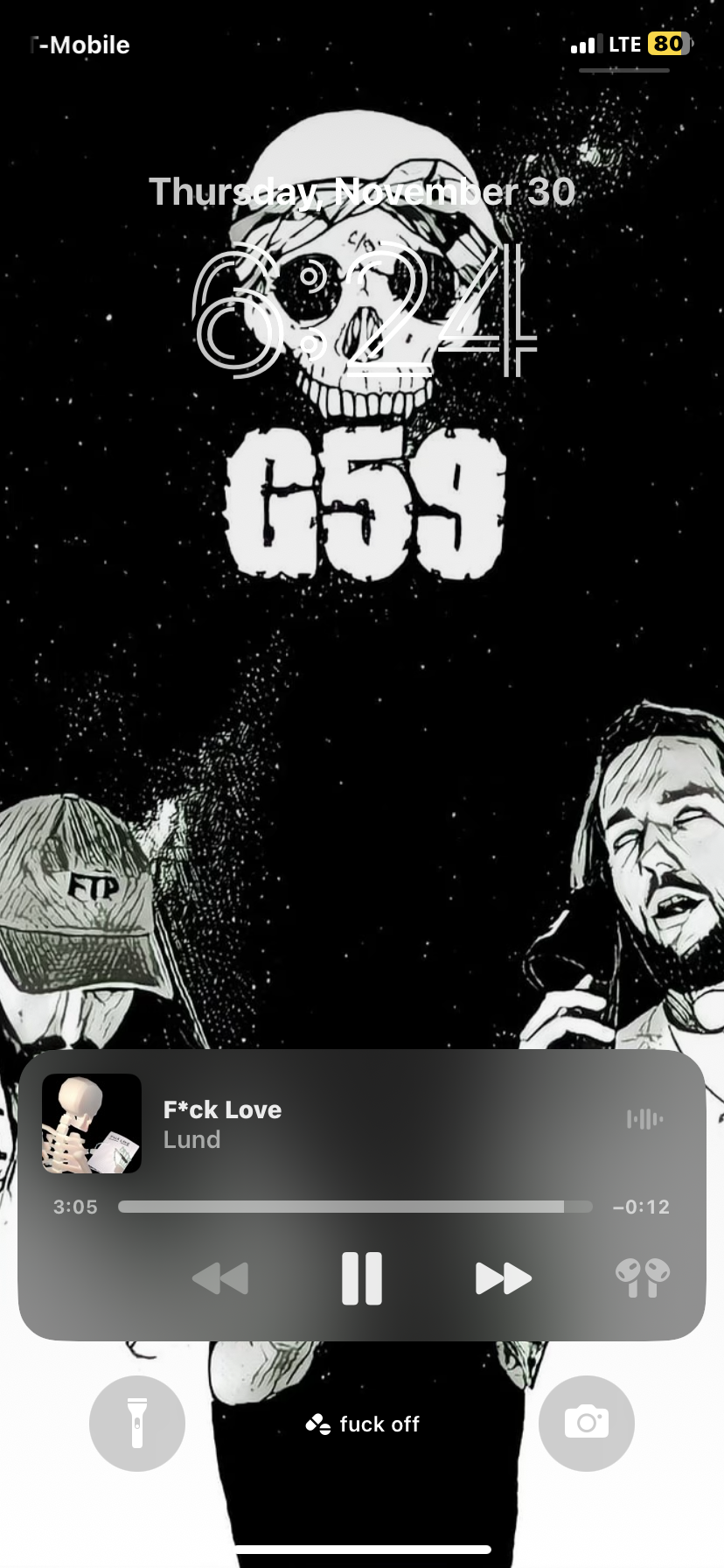724x1568 pixels.
Task: Pause the song F*ck Love
Action: pos(361,1278)
